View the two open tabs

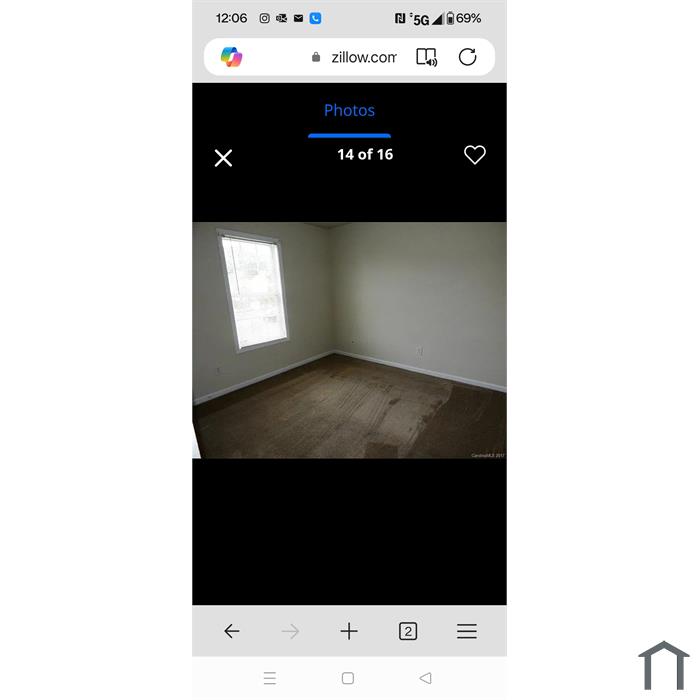coord(408,631)
